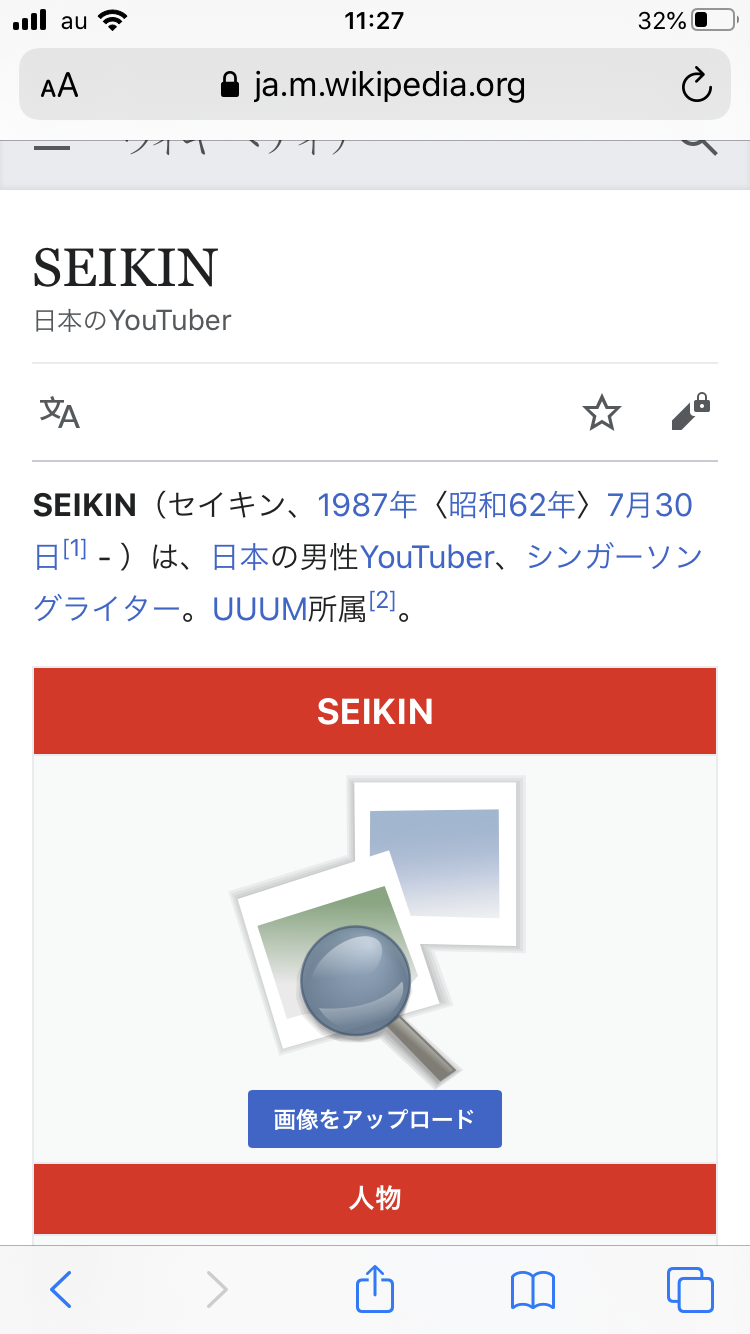Open the Wikipedia hamburger menu
750x1334 pixels.
52,147
